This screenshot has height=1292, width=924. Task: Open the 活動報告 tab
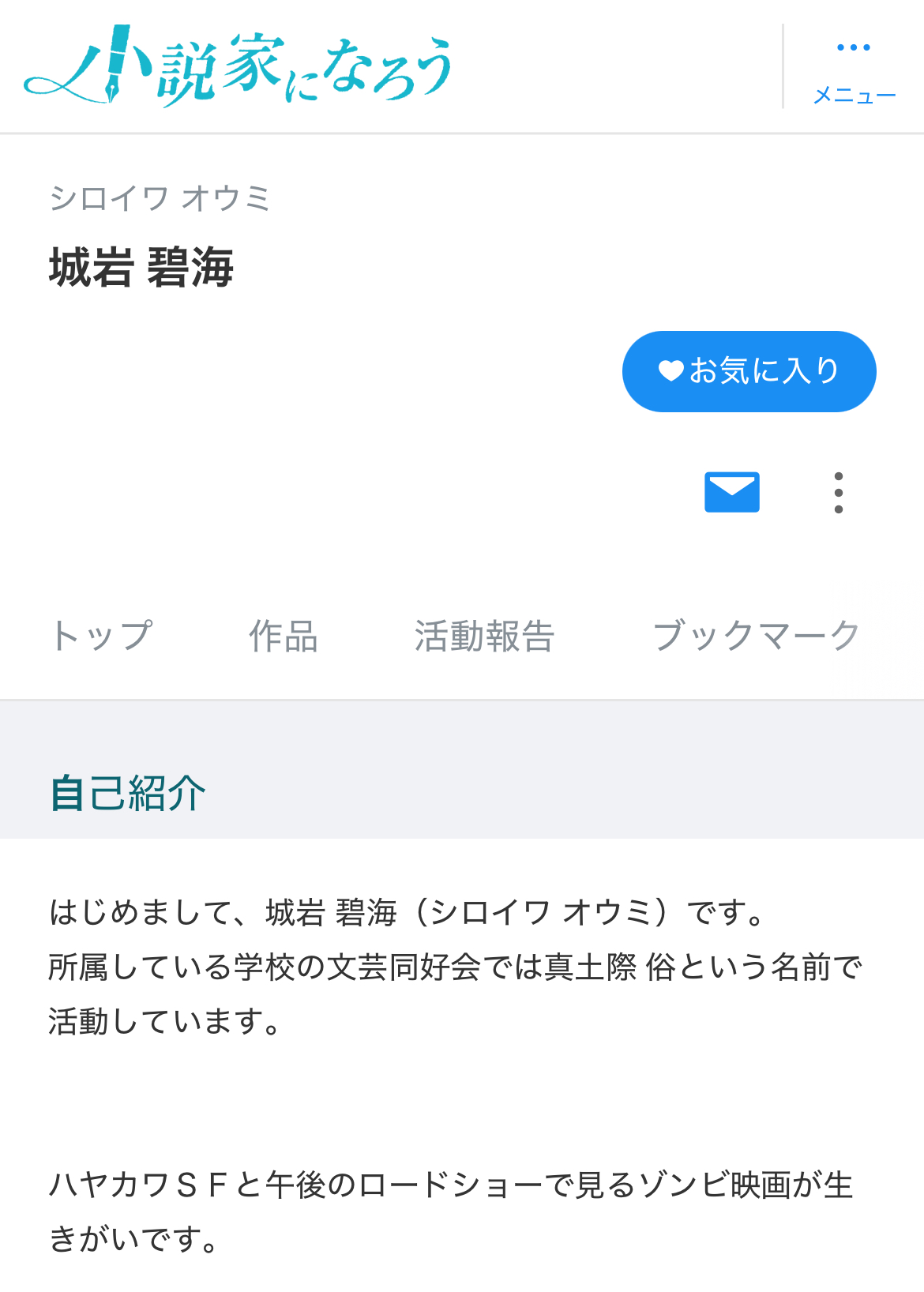[484, 636]
